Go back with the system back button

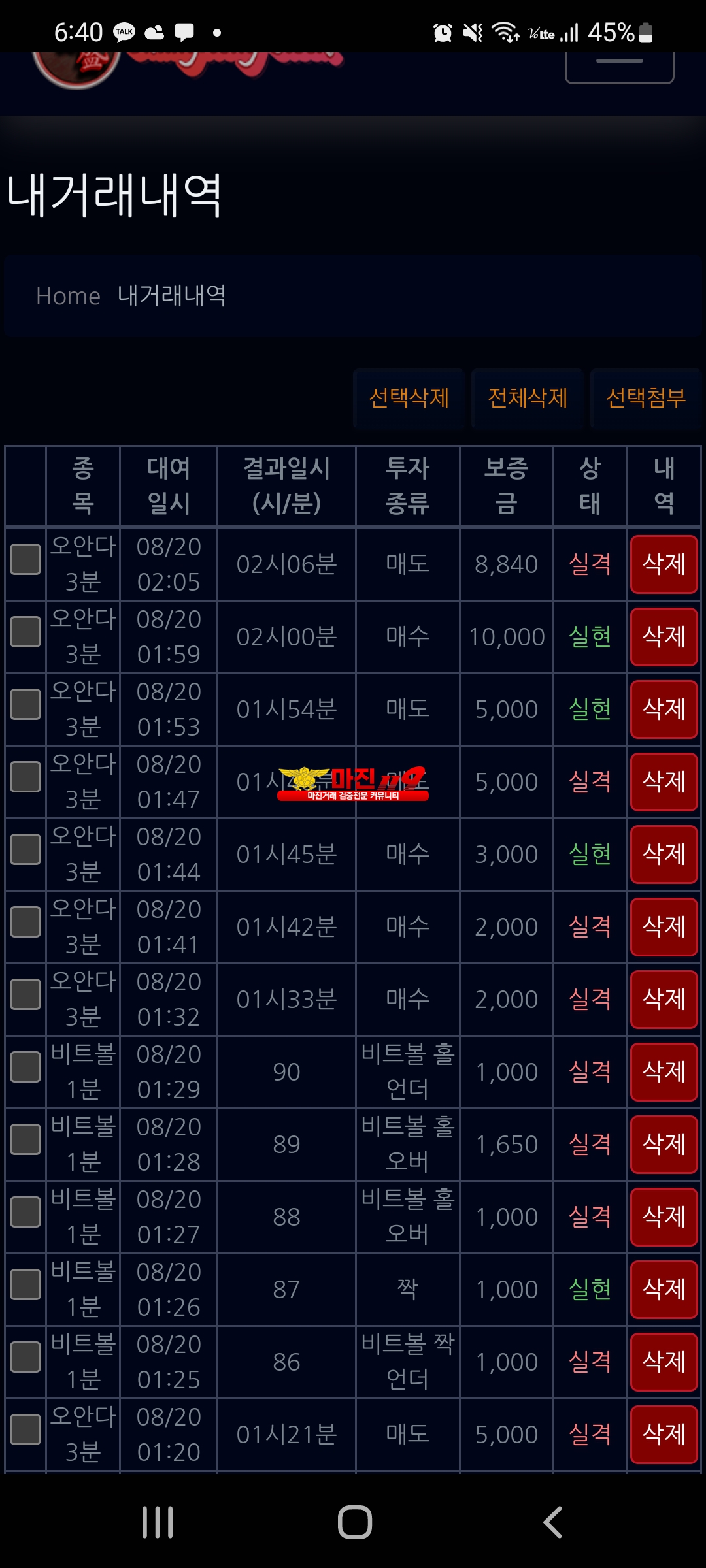pos(553,1522)
